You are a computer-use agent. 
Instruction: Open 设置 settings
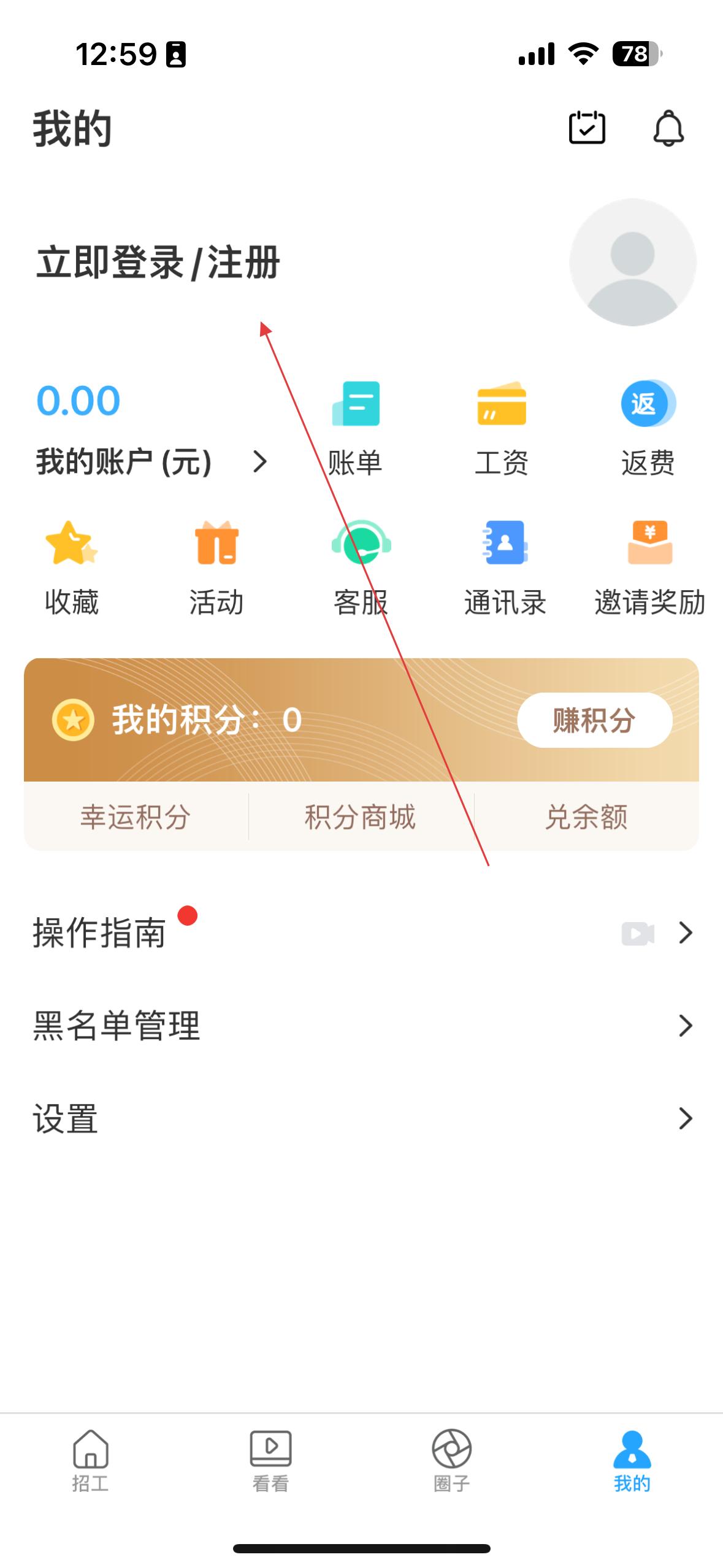point(361,1119)
